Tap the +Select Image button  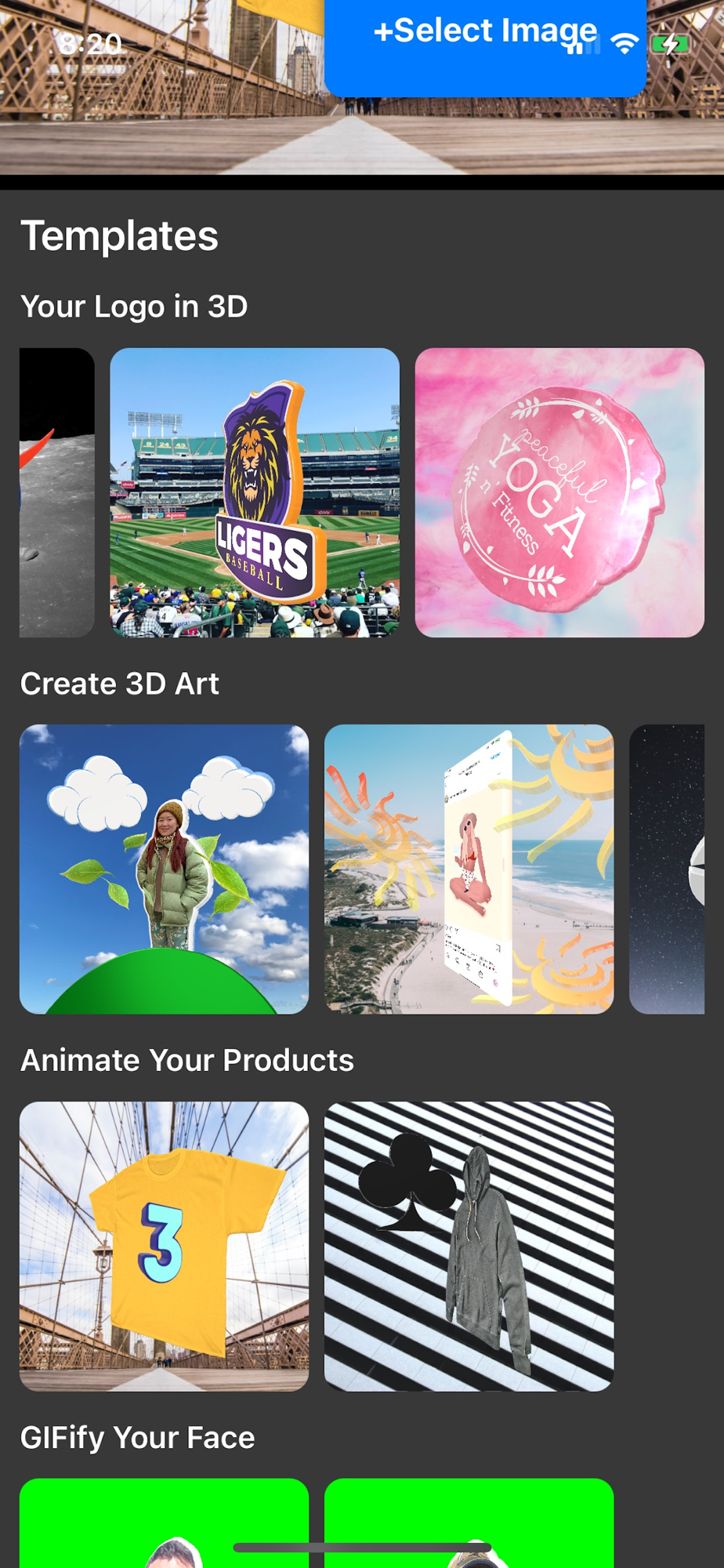click(484, 45)
